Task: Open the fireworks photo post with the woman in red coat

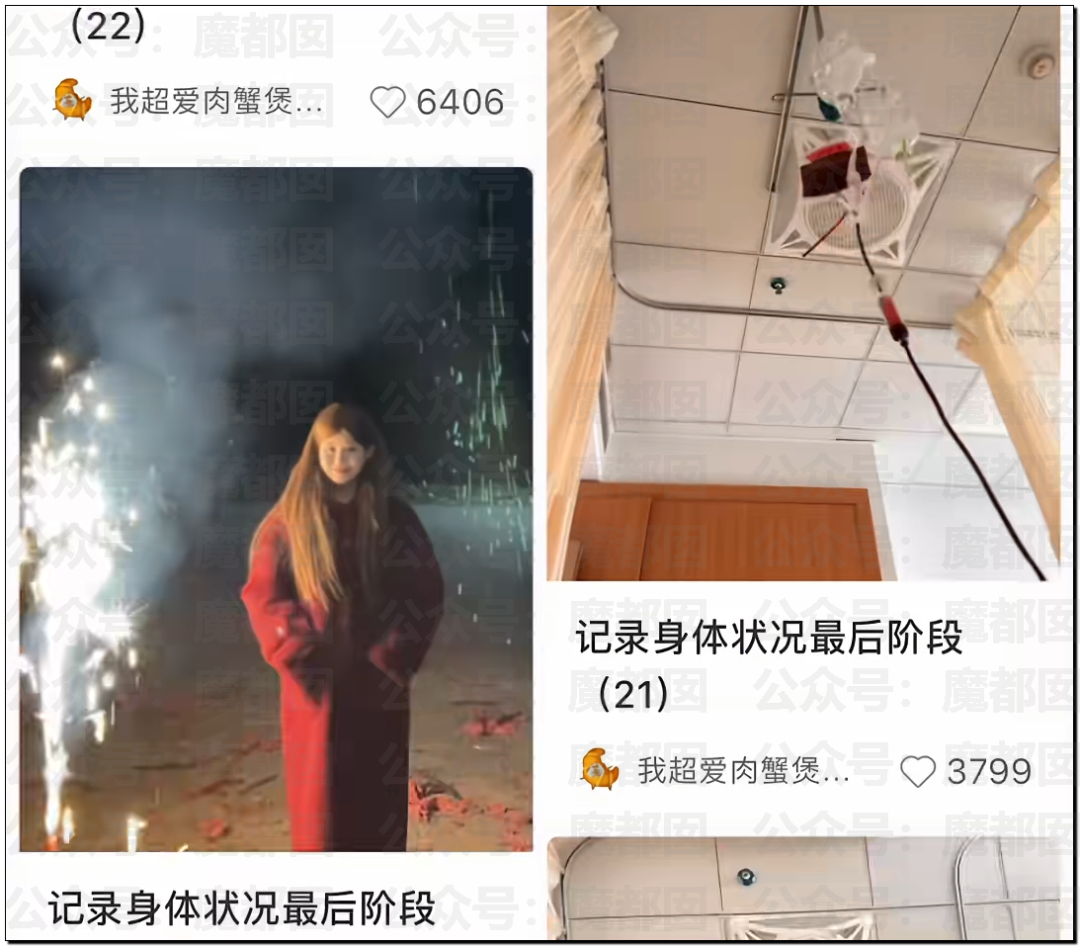Action: (276, 510)
